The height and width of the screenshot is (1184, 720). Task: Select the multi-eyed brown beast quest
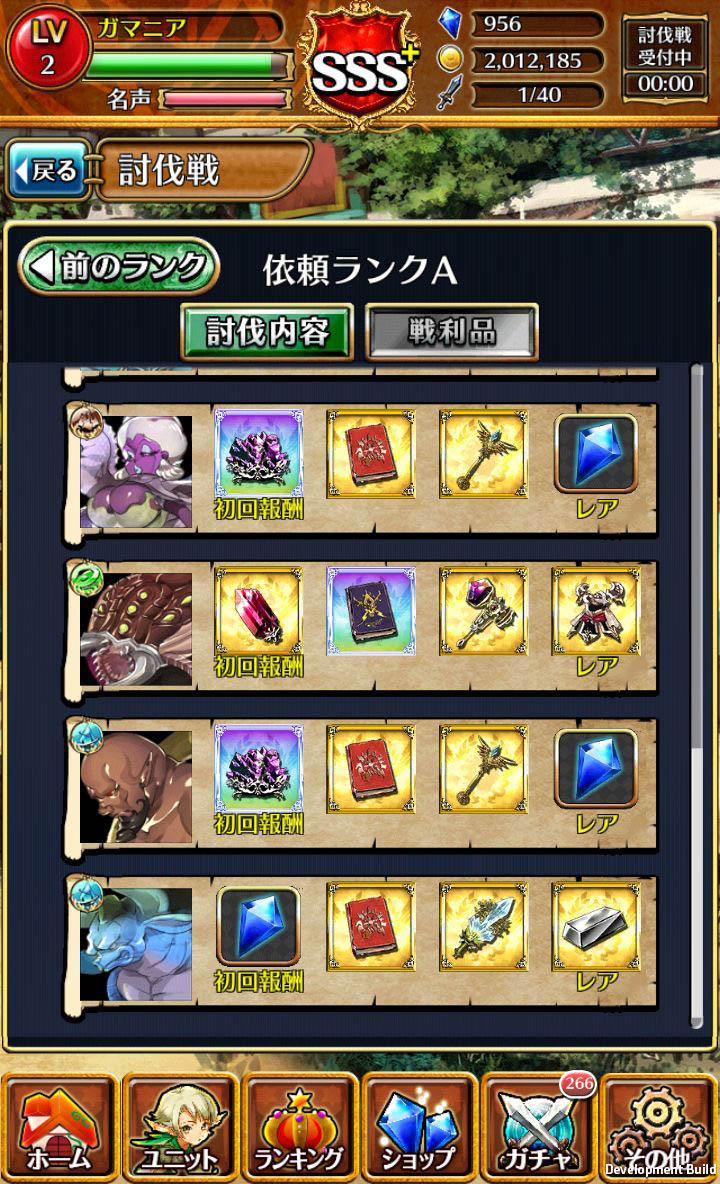click(136, 629)
